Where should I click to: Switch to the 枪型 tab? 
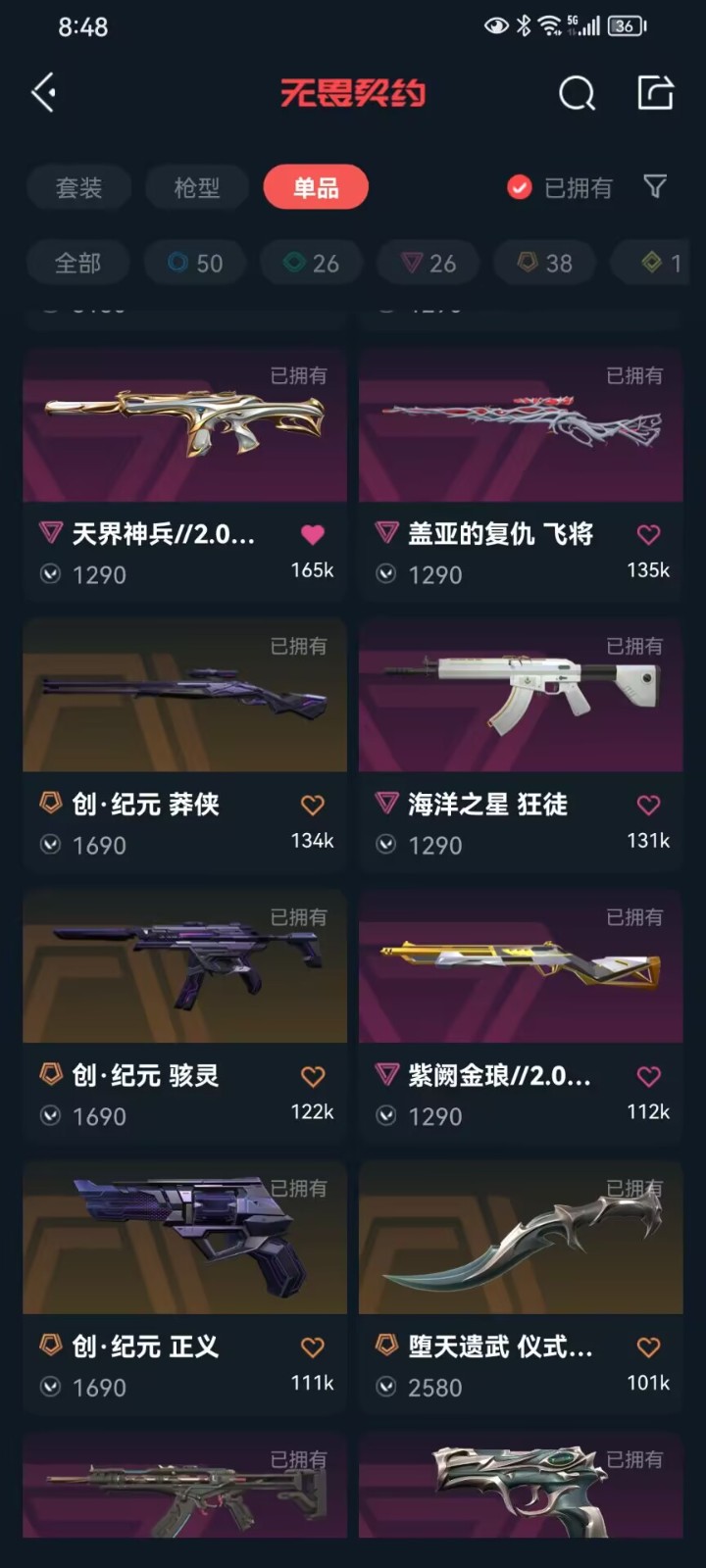pos(196,187)
